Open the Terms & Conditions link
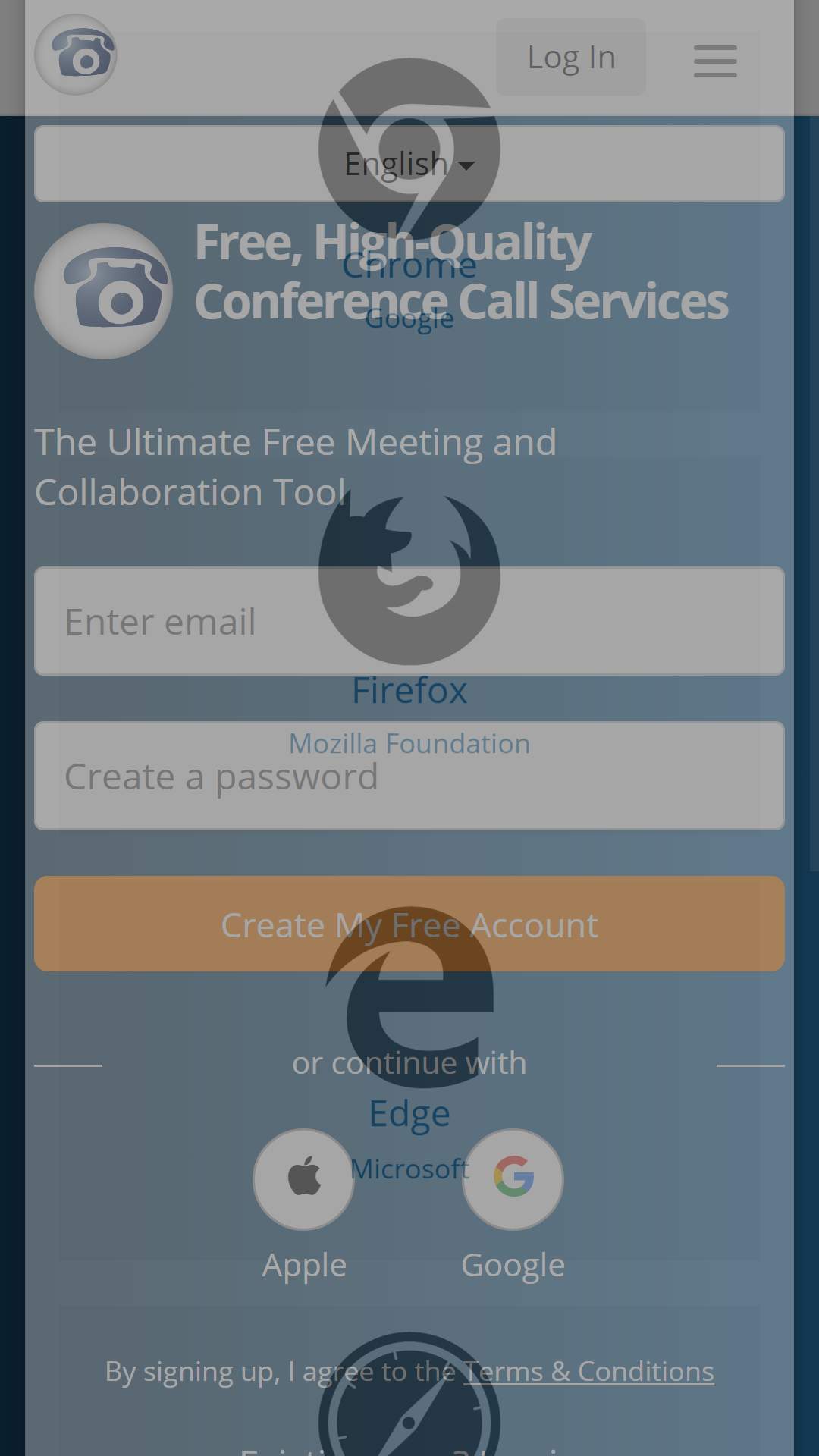The image size is (819, 1456). (589, 1371)
